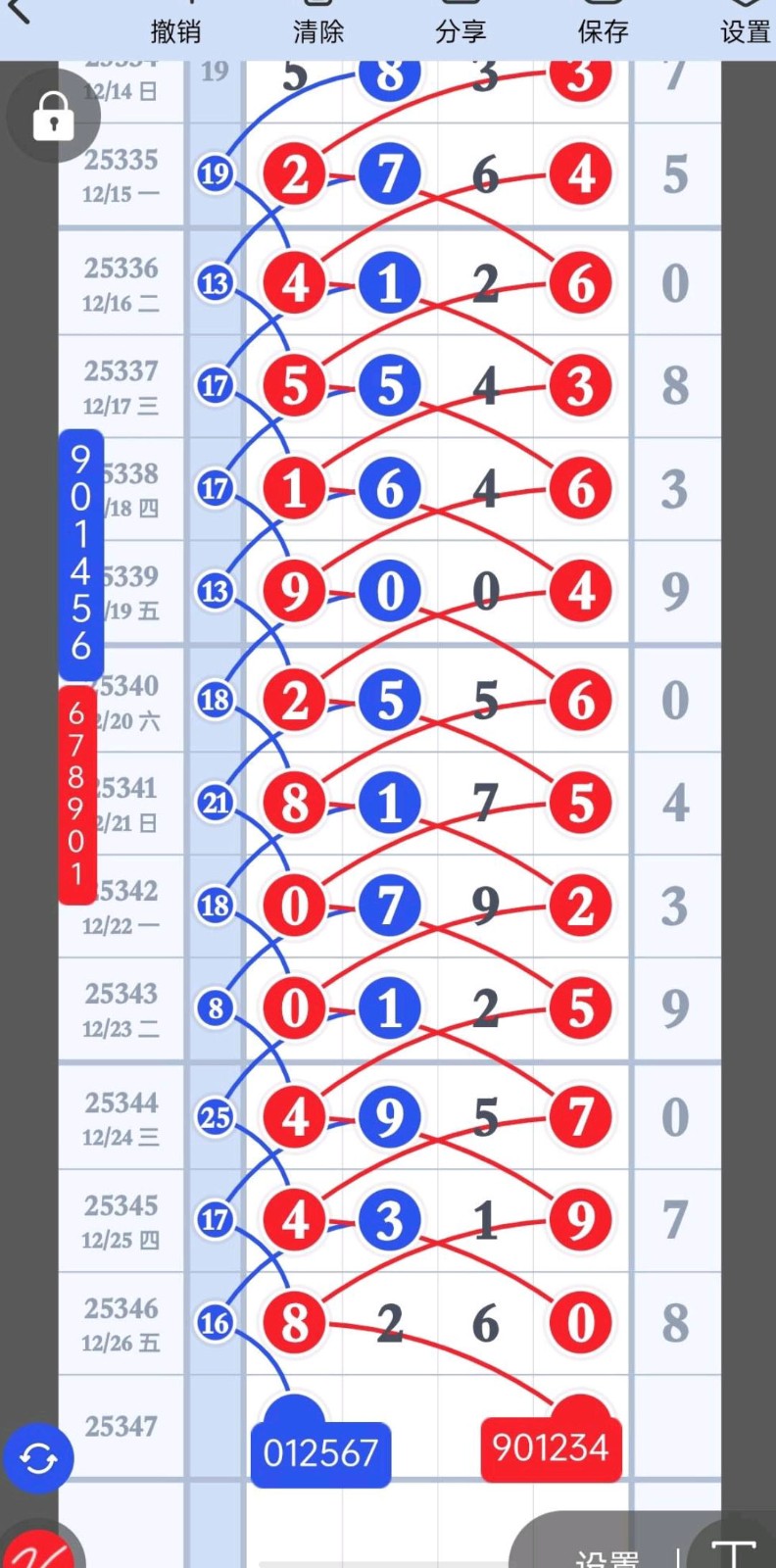Select the T text tool at bottom-right
776x1568 pixels.
coord(733,1550)
